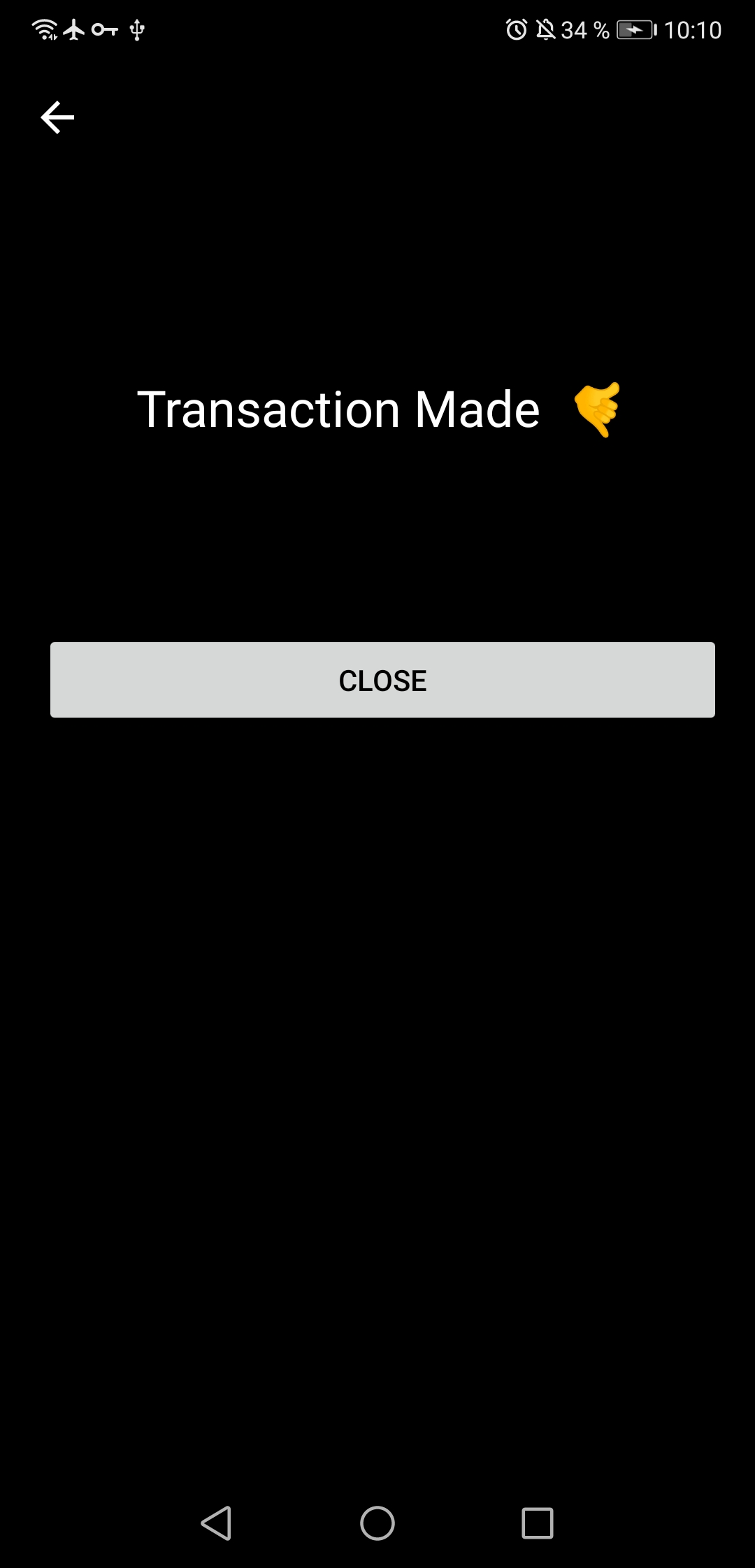Go to the home screen
The width and height of the screenshot is (755, 1568).
click(377, 1523)
